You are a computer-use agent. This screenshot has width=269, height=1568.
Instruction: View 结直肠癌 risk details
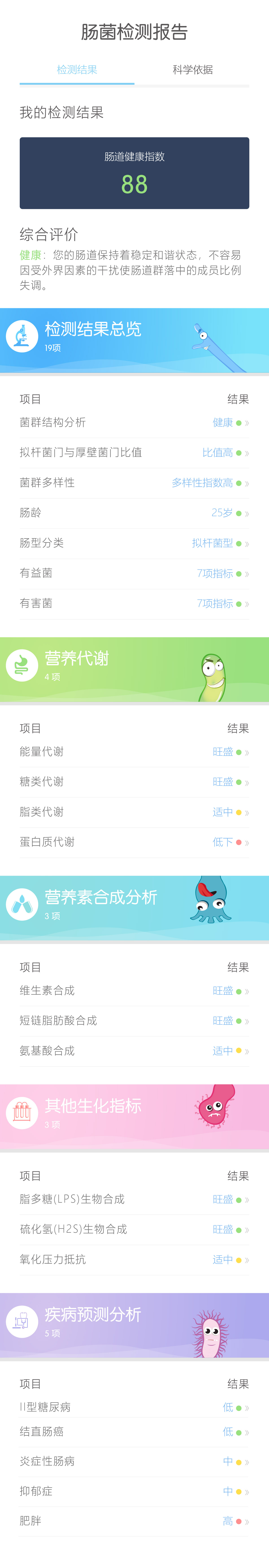[134, 1432]
